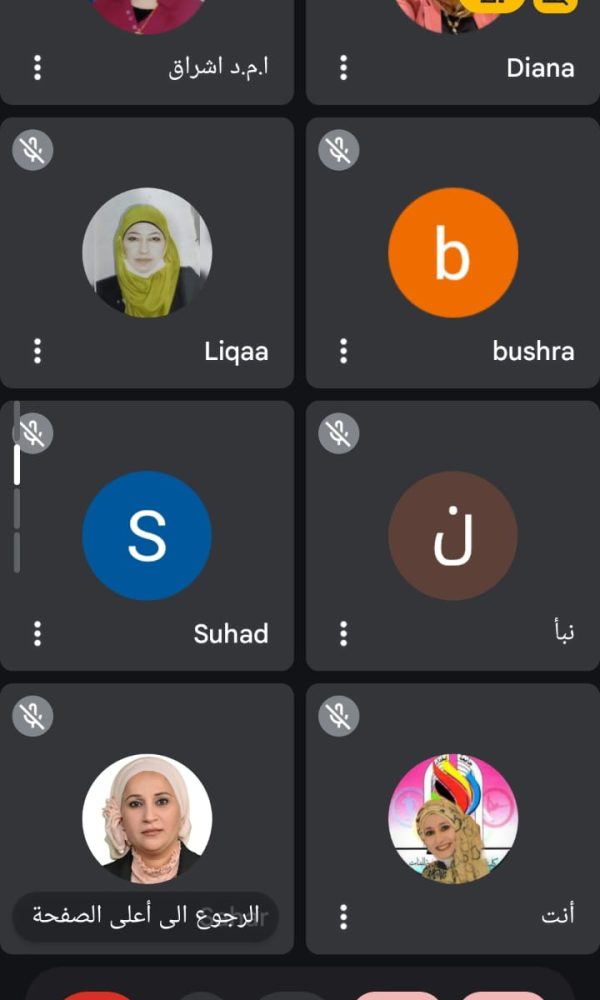This screenshot has height=1000, width=600.
Task: Open the three-dot menu on نبأ tile
Action: [344, 633]
